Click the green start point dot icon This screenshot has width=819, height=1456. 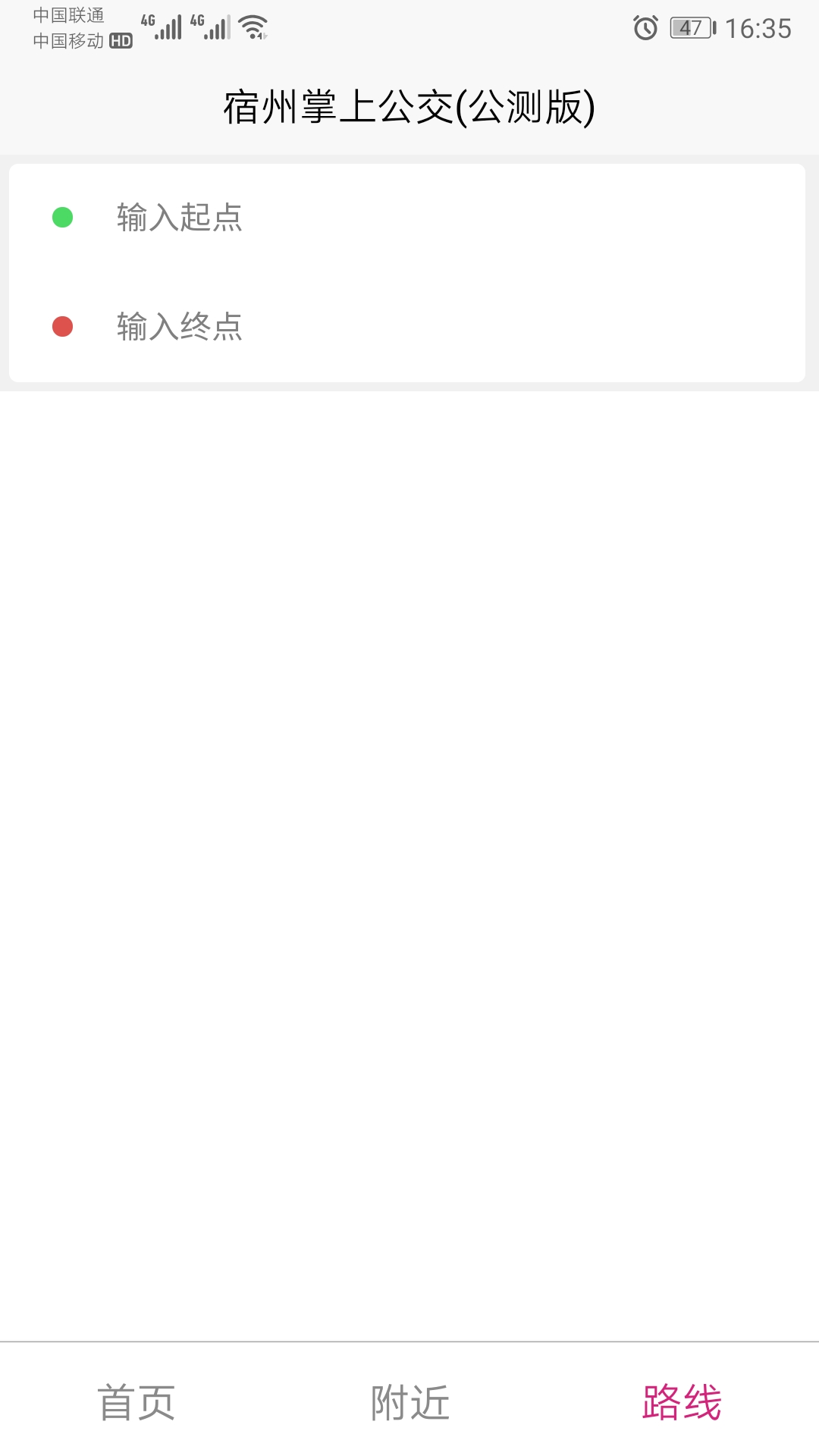62,218
